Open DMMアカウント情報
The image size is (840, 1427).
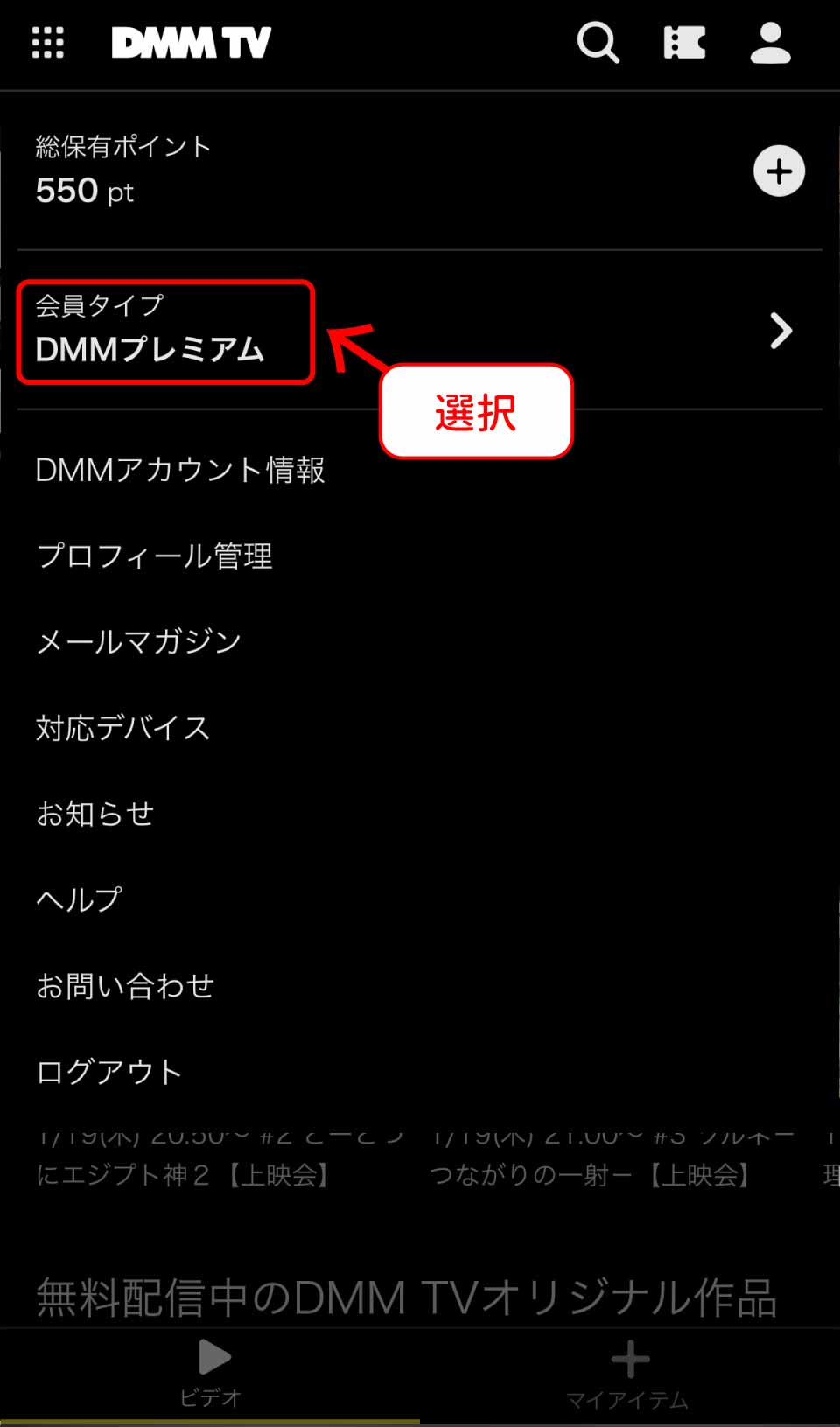click(180, 470)
